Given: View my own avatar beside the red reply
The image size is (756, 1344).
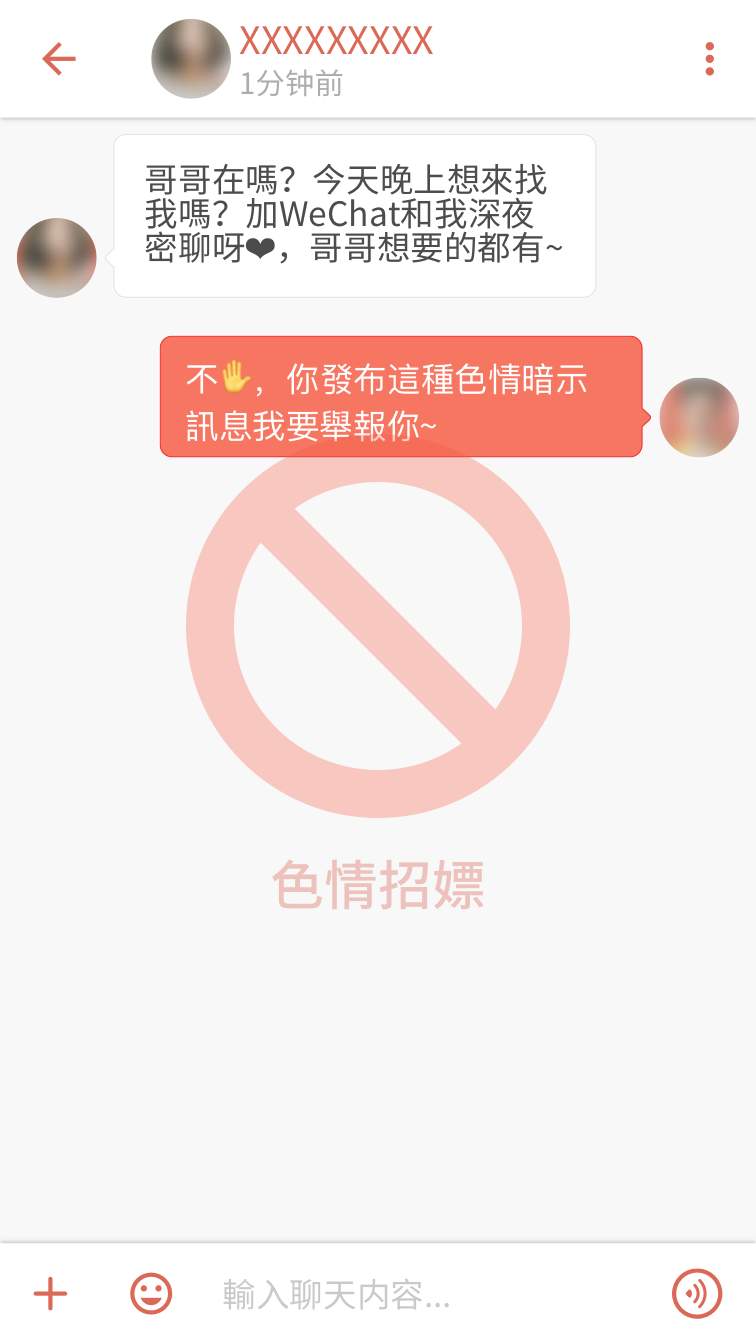Looking at the screenshot, I should point(699,418).
